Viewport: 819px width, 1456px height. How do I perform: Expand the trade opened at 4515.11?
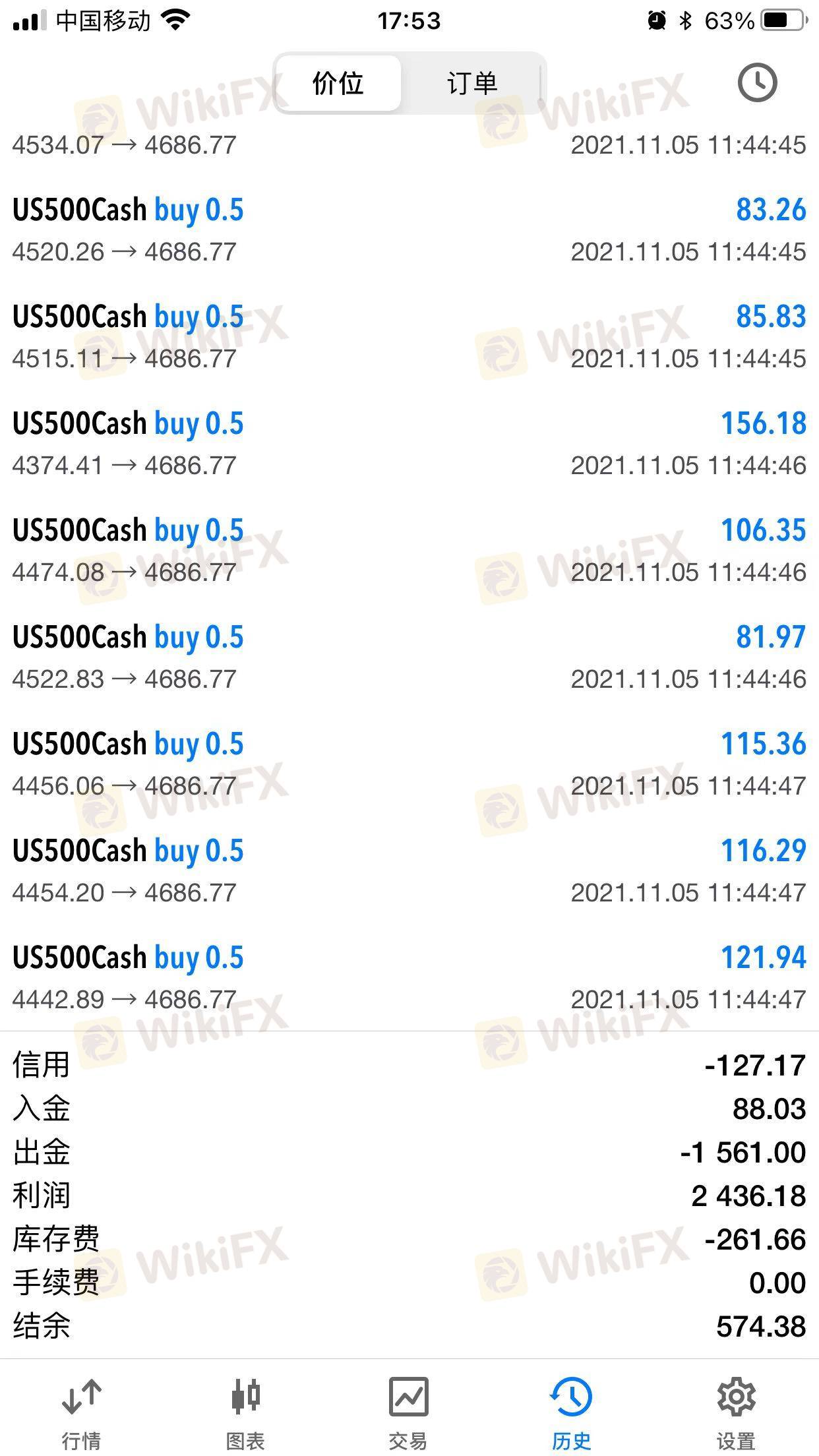(409, 337)
